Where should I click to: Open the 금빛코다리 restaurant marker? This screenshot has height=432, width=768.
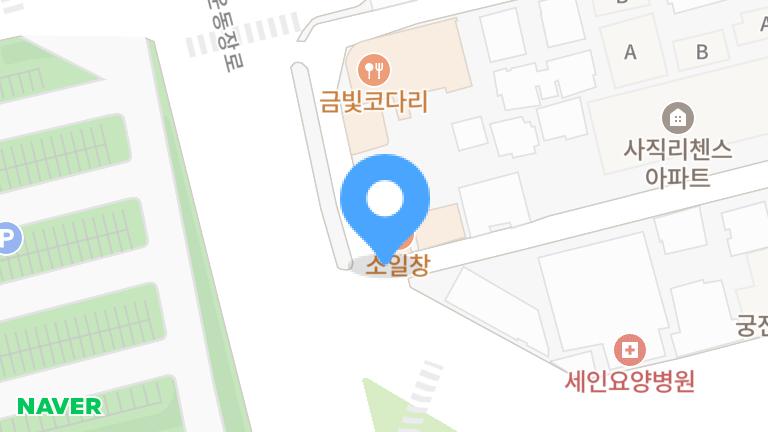[374, 70]
